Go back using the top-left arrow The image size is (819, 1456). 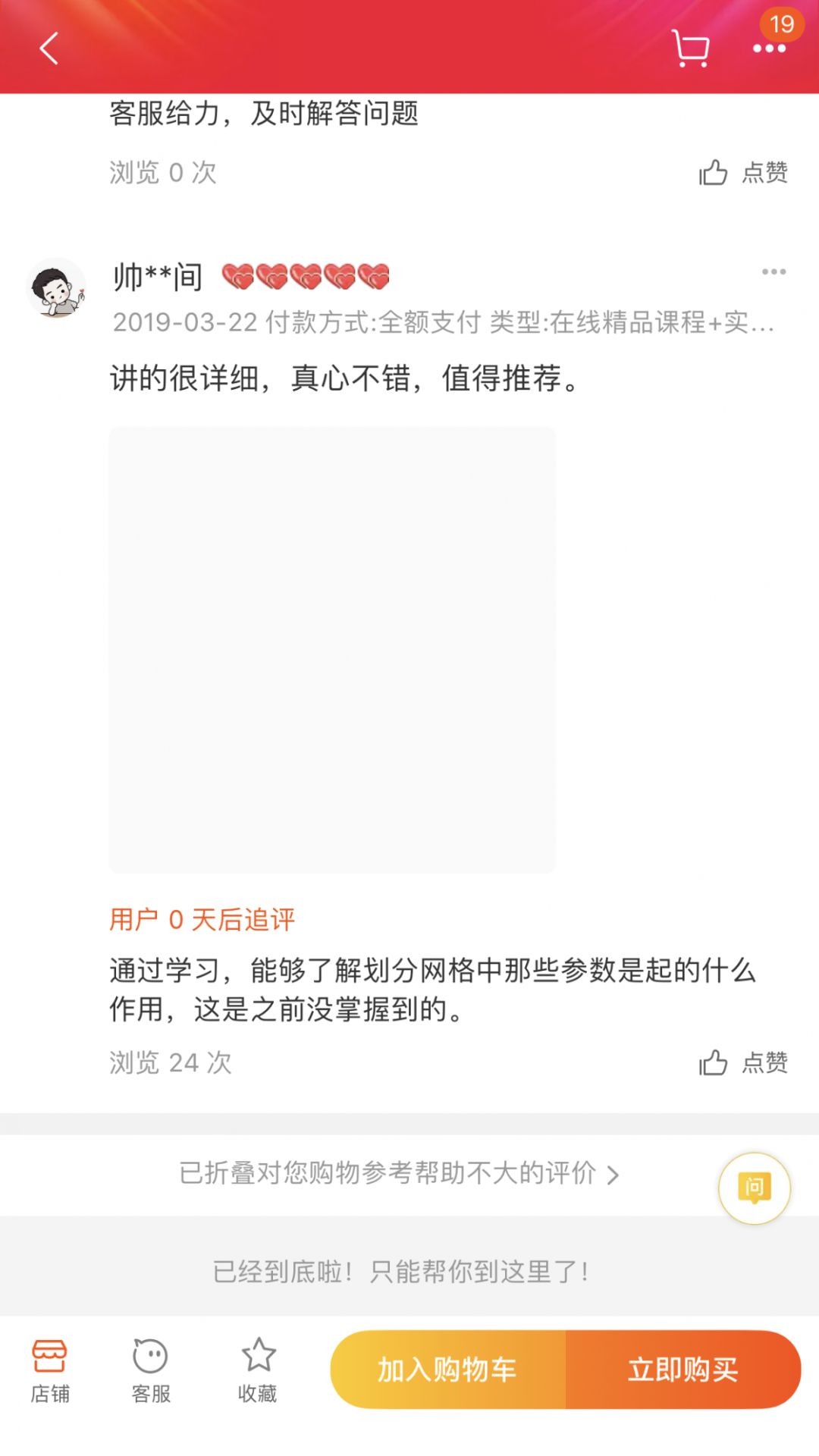(49, 49)
